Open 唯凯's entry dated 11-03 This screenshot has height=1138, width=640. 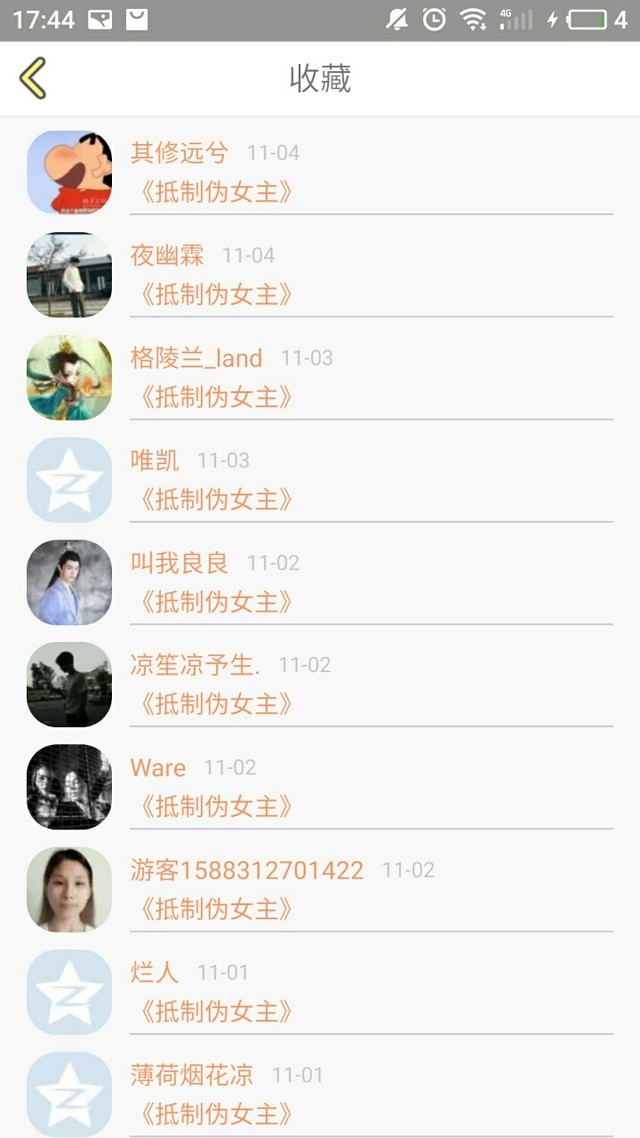pos(320,479)
